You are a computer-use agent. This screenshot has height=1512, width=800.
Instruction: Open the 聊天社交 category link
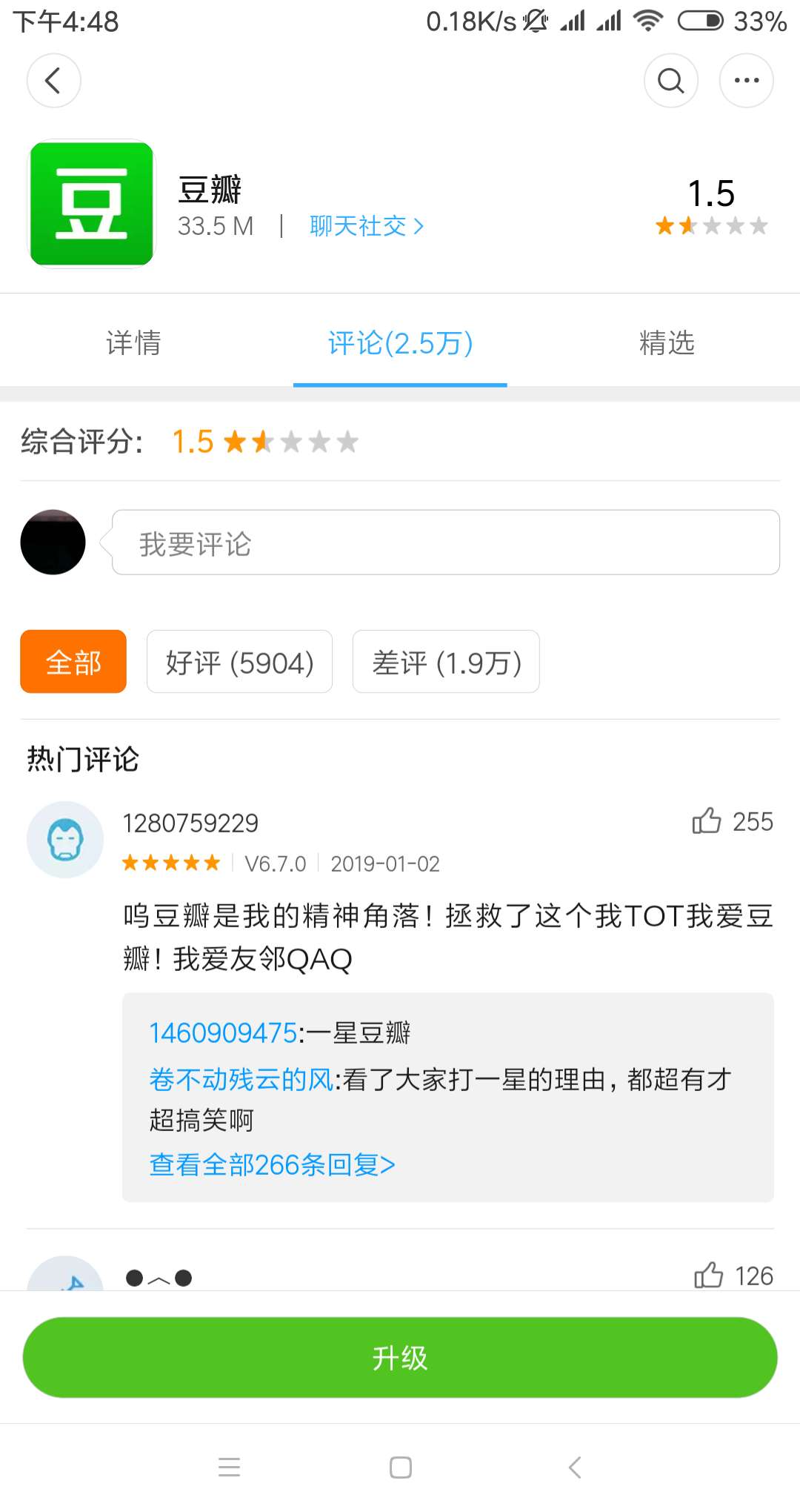coord(366,226)
